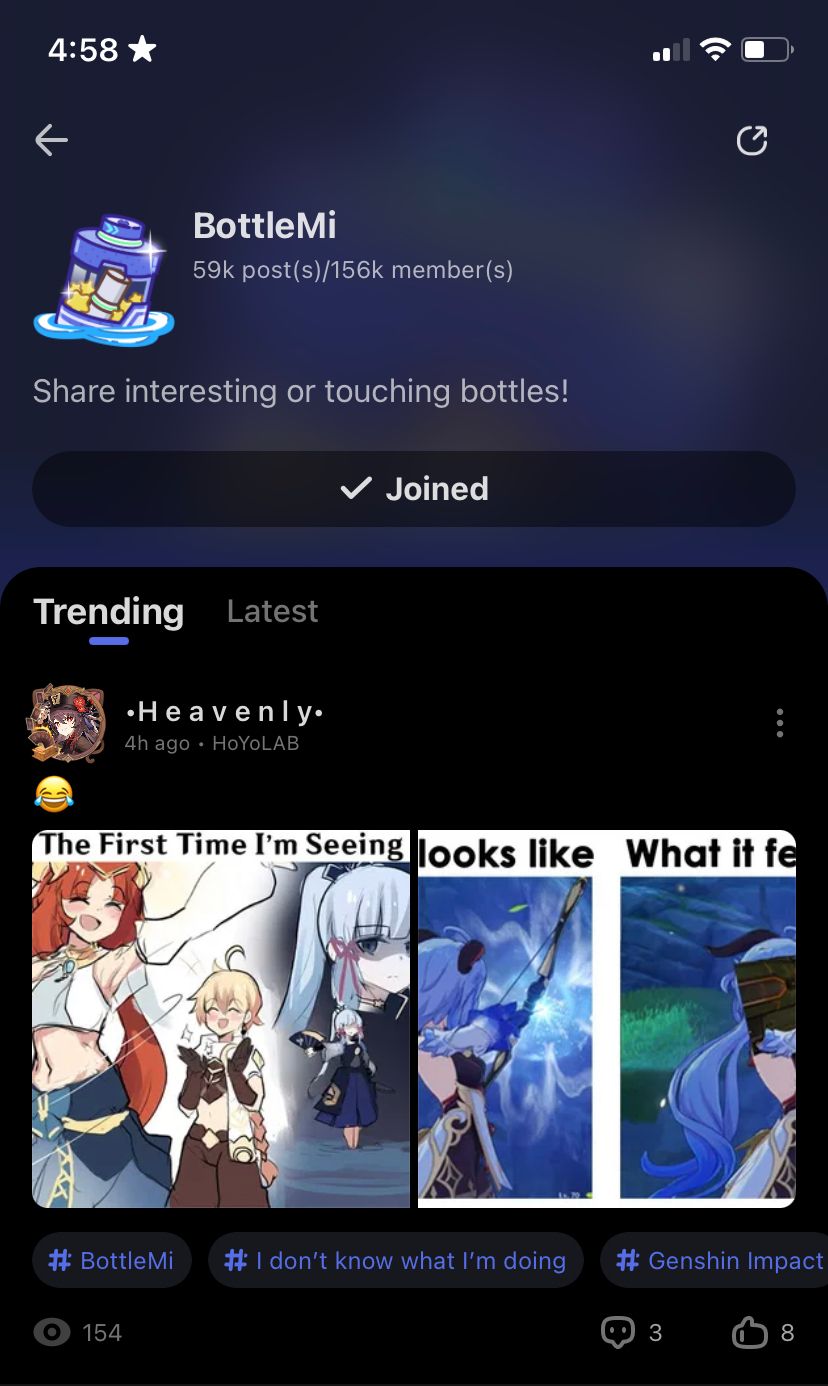Tap the battery indicator in the status bar
Screen dimensions: 828x1386
[x=764, y=49]
